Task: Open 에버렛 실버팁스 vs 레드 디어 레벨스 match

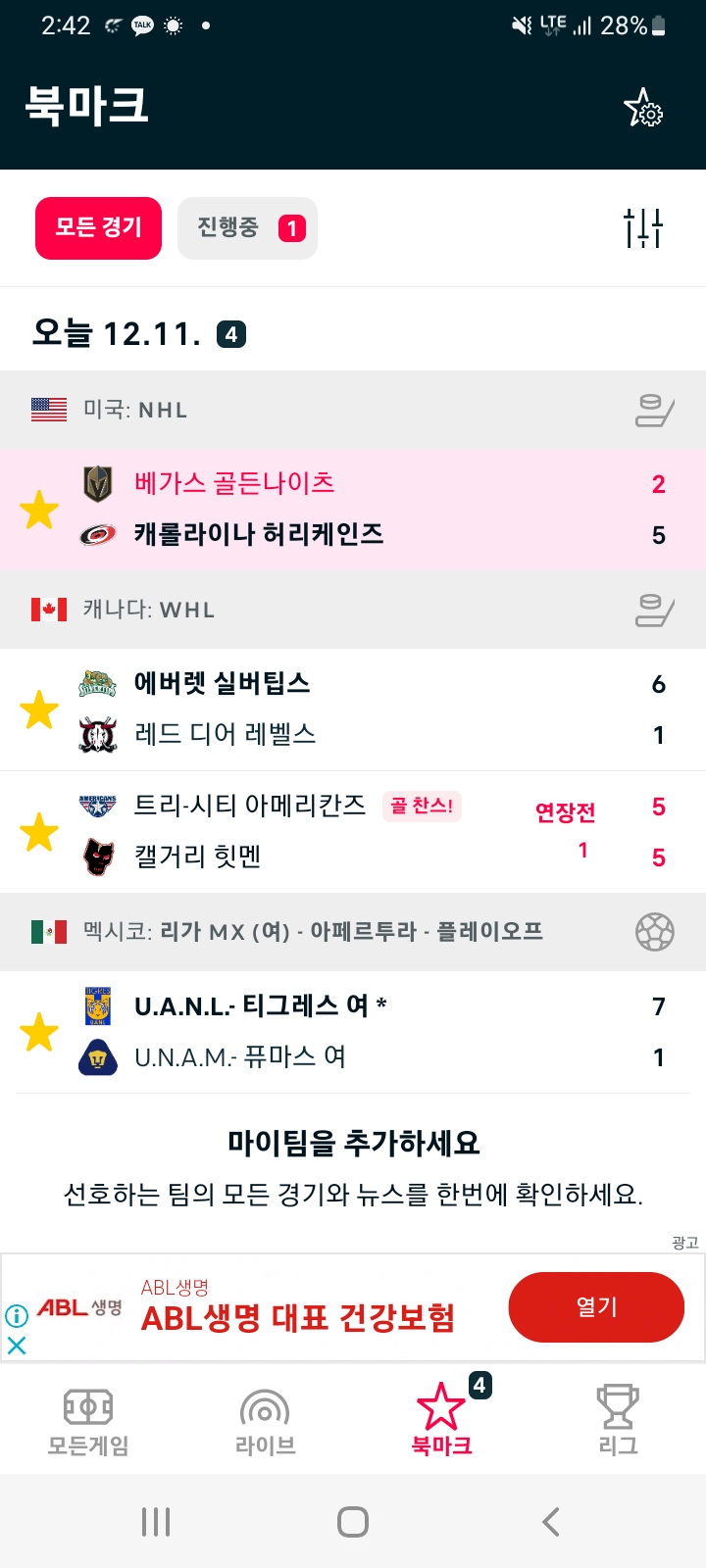Action: pyautogui.click(x=353, y=710)
